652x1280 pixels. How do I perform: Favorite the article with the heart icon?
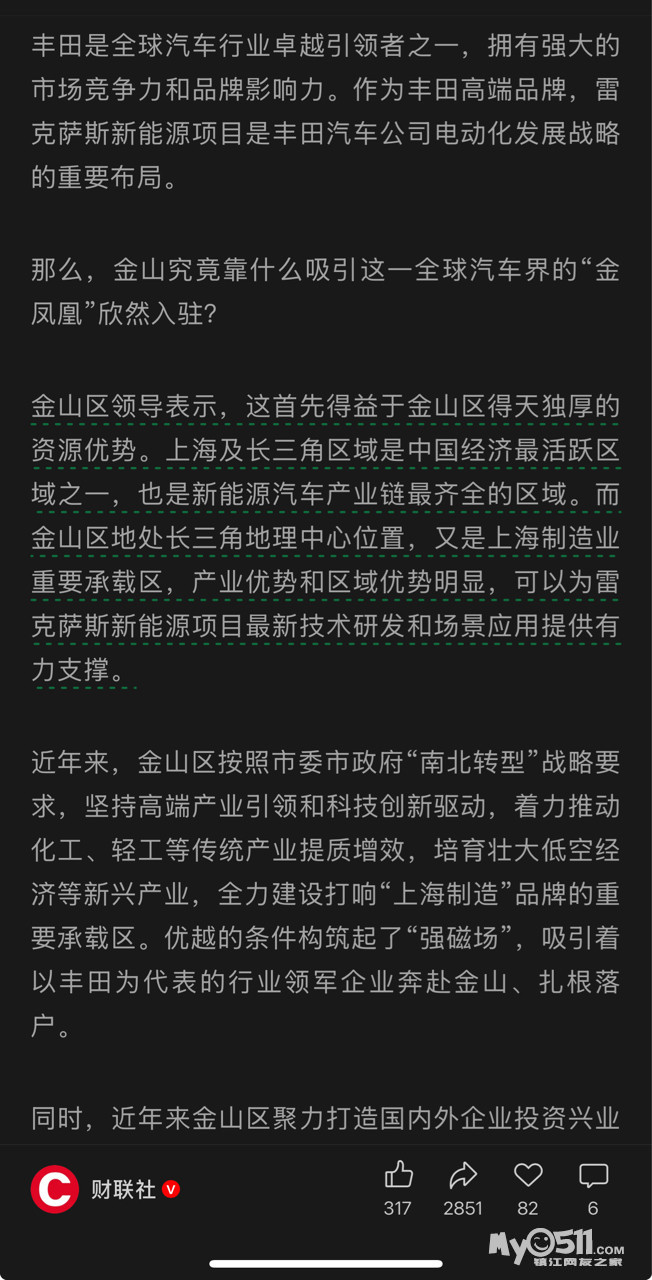coord(528,1175)
